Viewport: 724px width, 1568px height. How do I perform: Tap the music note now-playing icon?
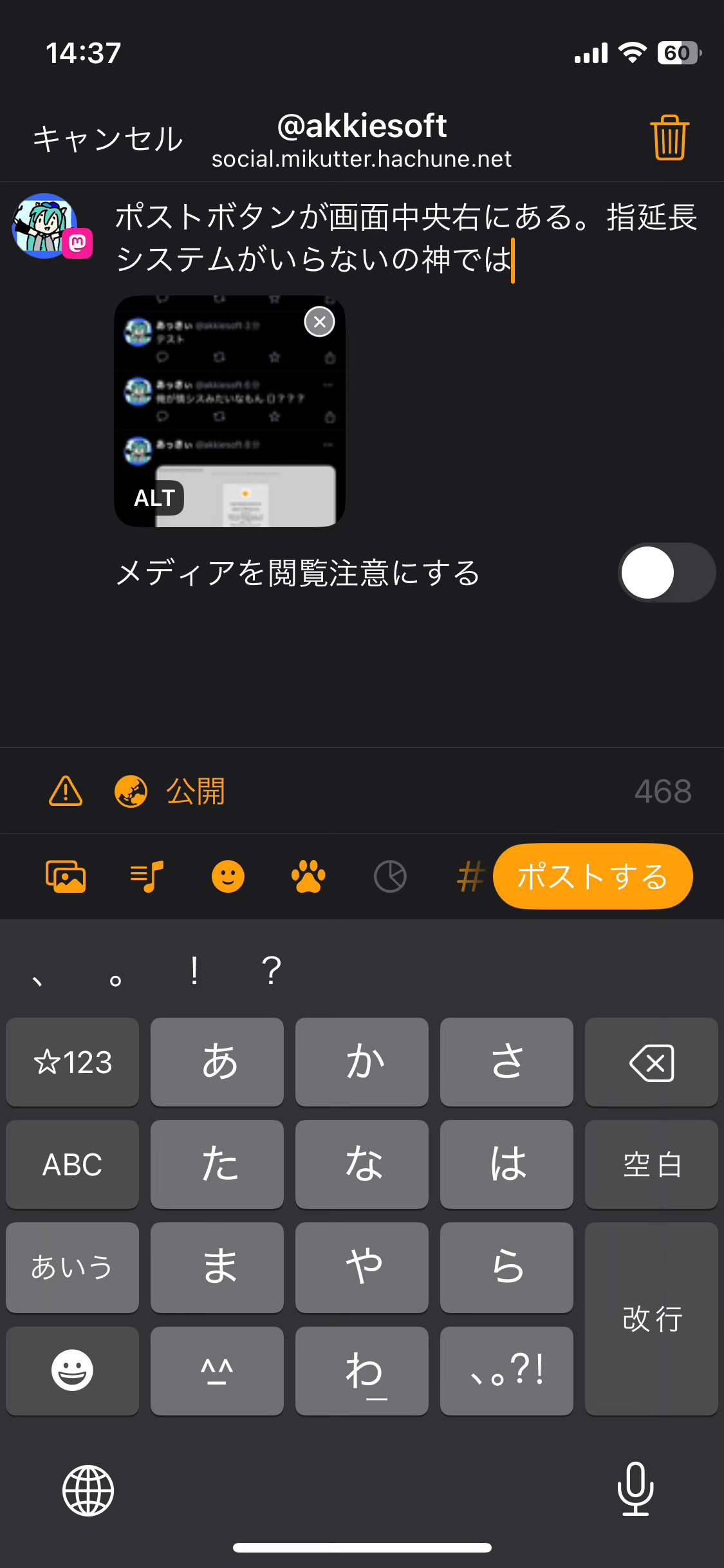coord(147,876)
